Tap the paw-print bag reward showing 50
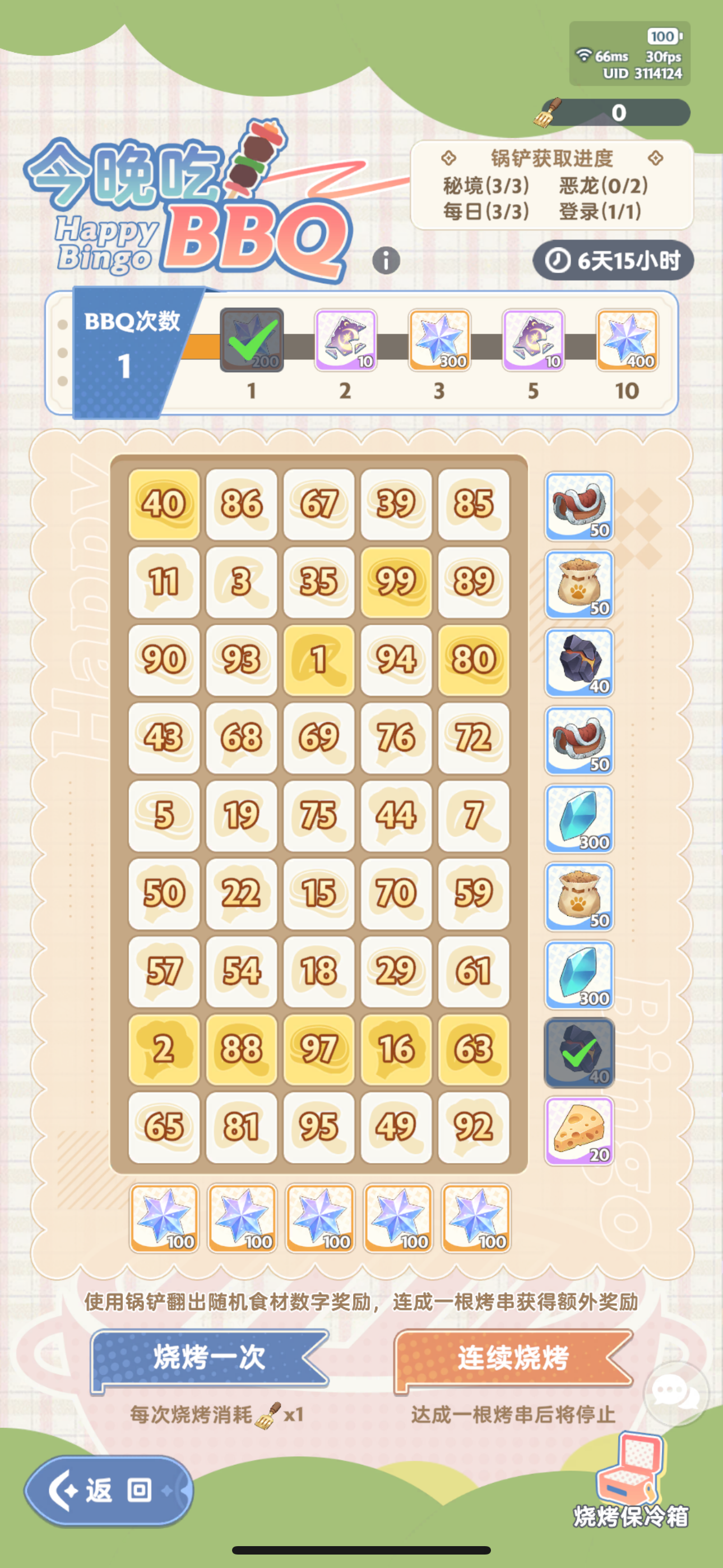723x1568 pixels. coord(580,584)
